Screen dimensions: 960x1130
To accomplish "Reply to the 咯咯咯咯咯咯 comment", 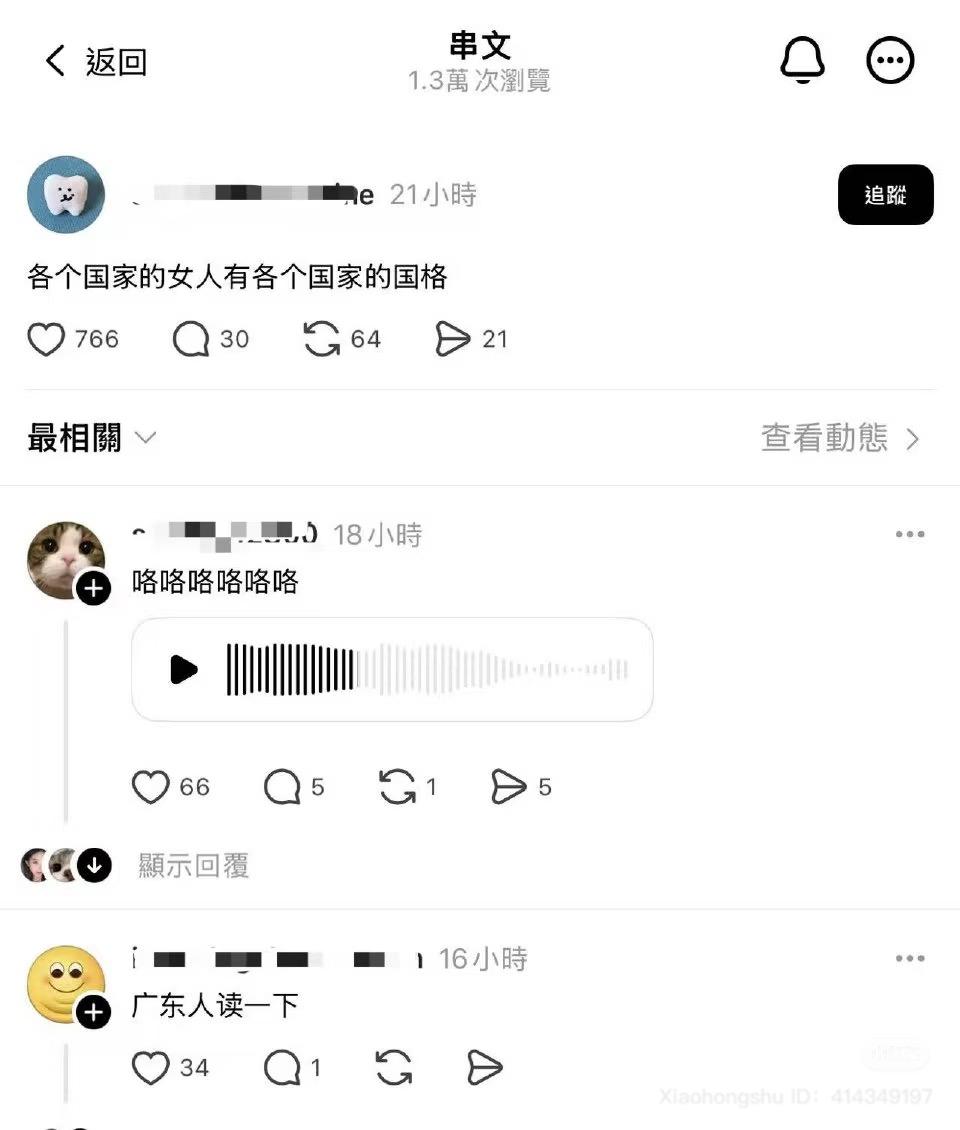I will click(282, 788).
